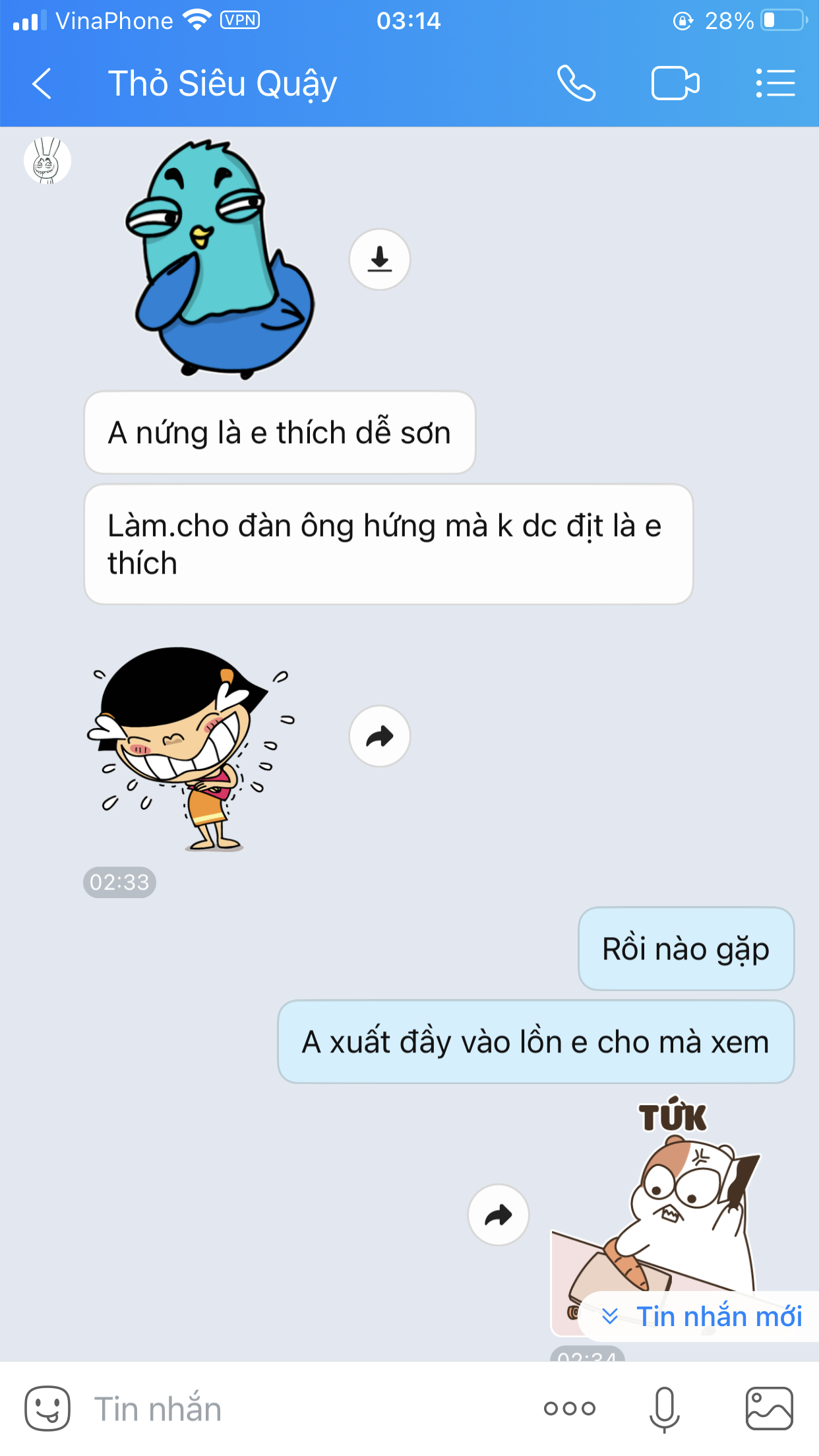Open the contact's rabbit avatar
The height and width of the screenshot is (1456, 819).
pyautogui.click(x=47, y=160)
